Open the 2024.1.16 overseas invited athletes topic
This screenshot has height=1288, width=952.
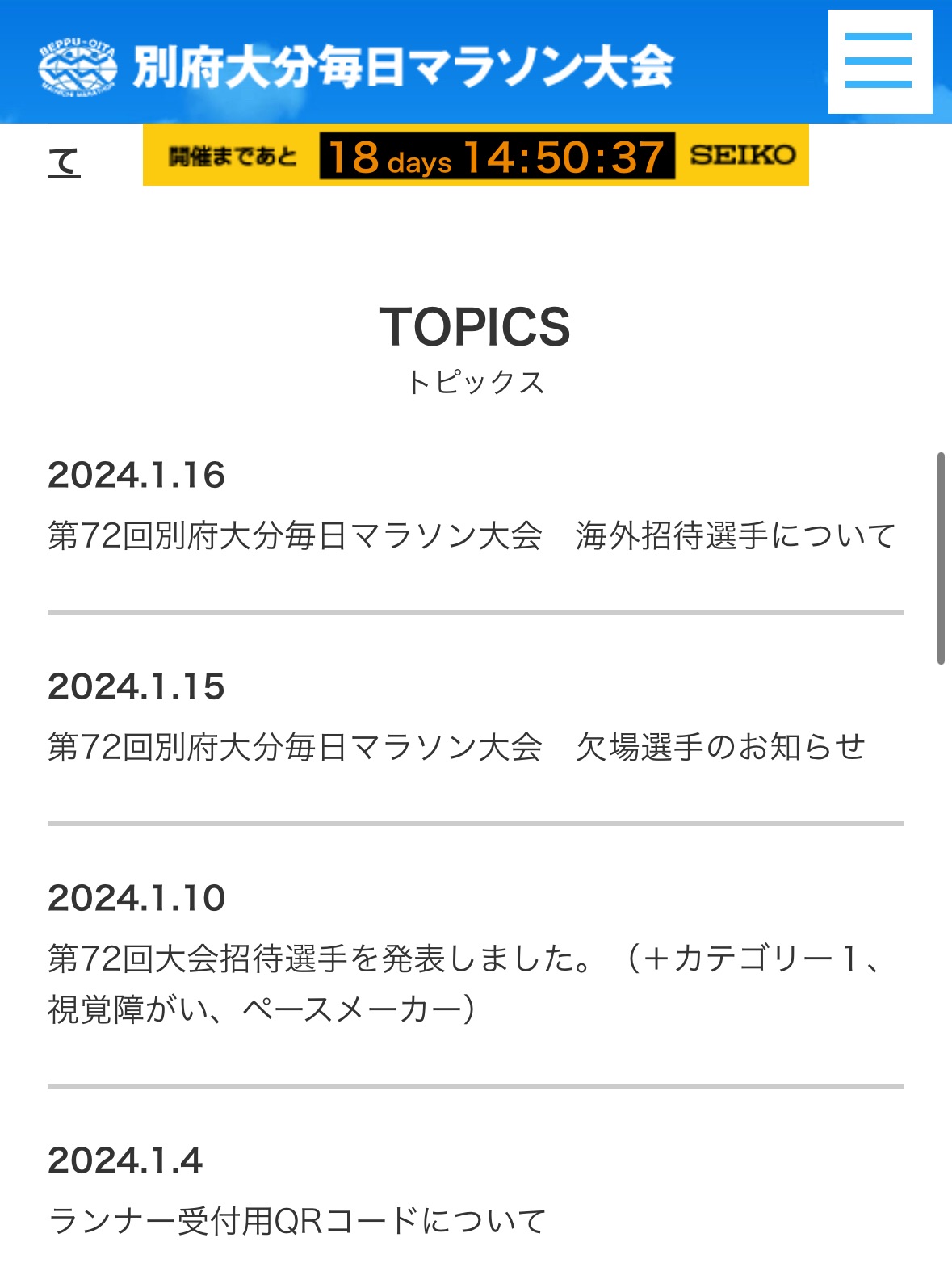472,535
